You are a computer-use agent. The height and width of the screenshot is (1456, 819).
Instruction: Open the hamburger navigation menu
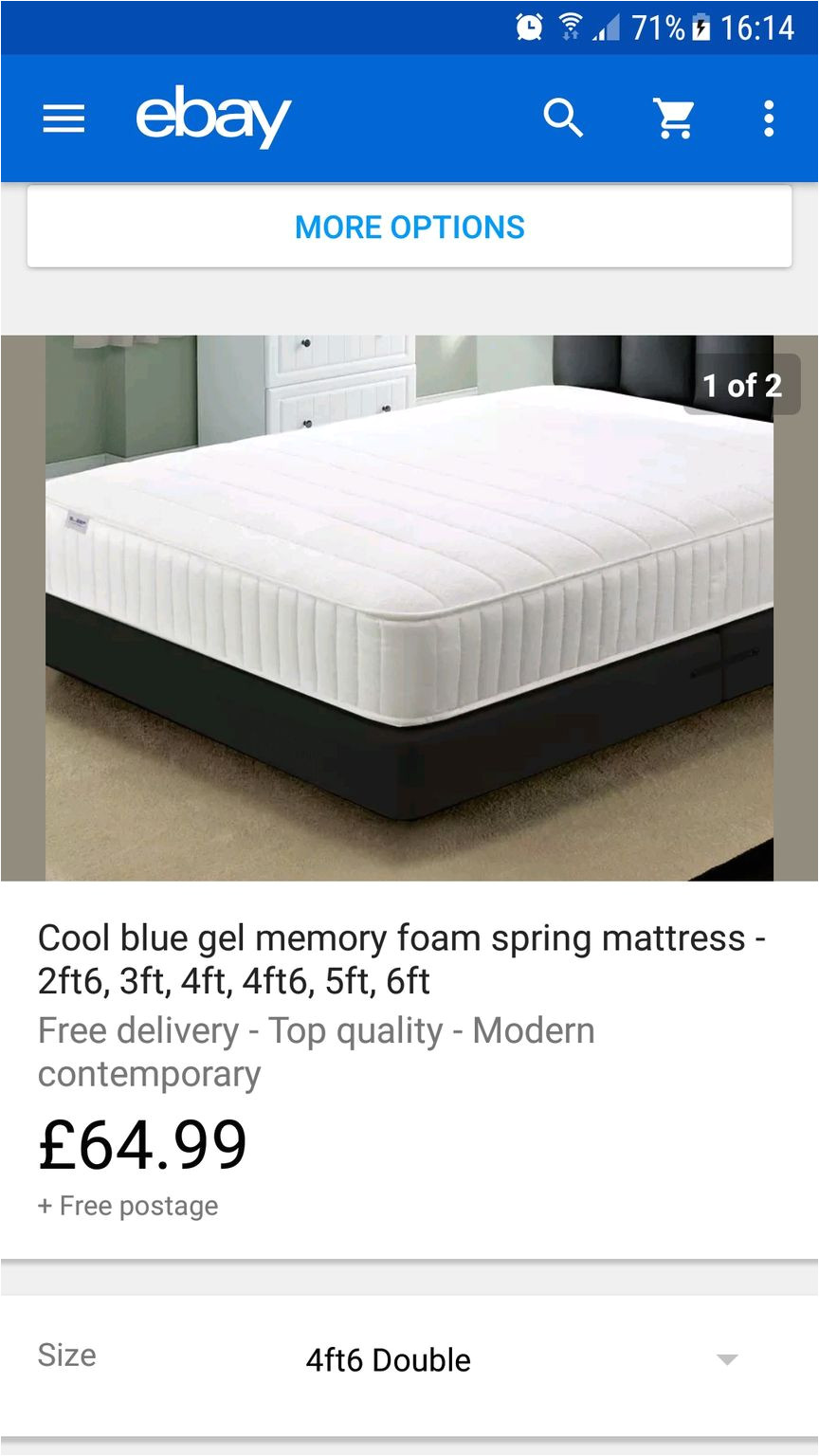click(x=64, y=118)
